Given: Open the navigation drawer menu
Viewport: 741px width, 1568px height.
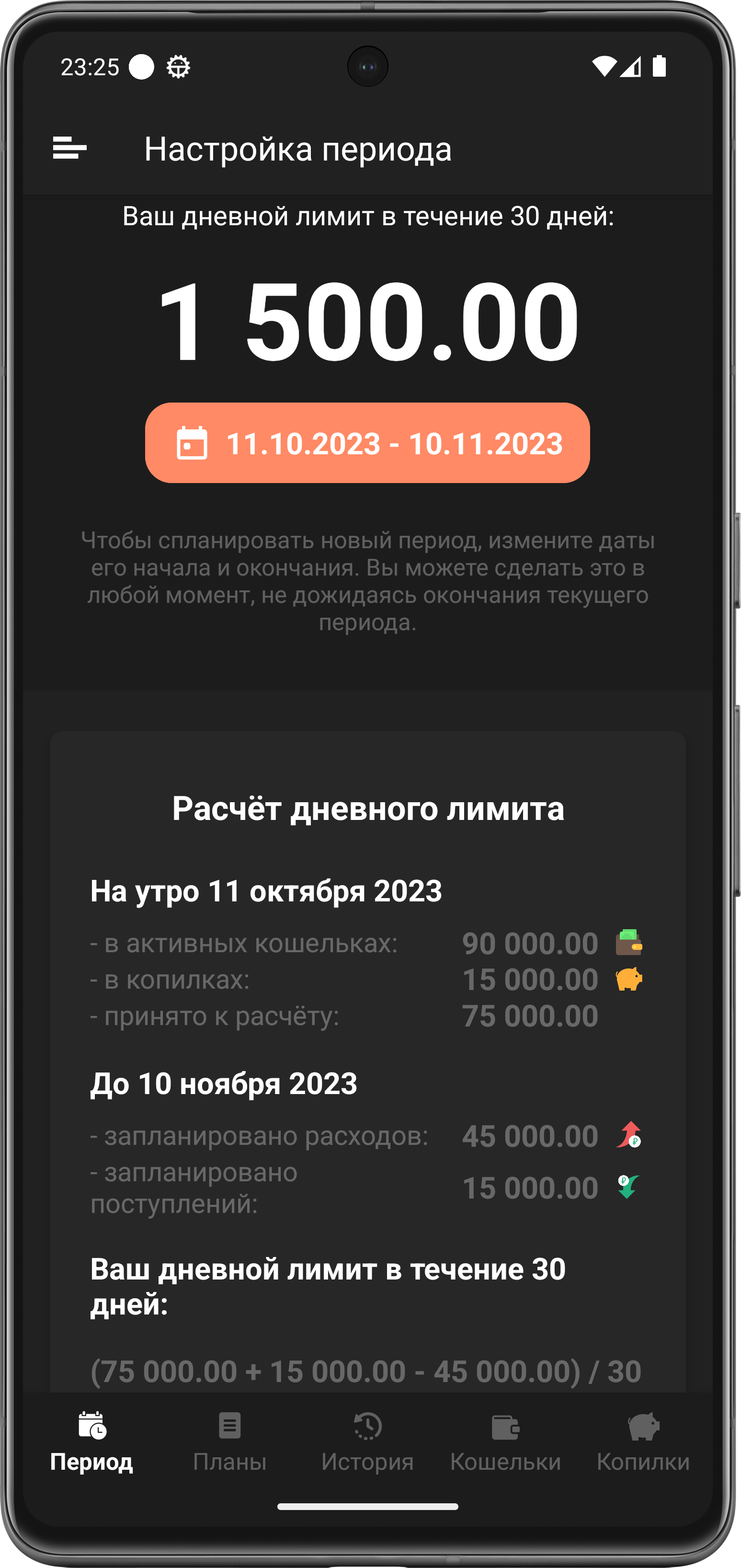Looking at the screenshot, I should click(x=69, y=148).
